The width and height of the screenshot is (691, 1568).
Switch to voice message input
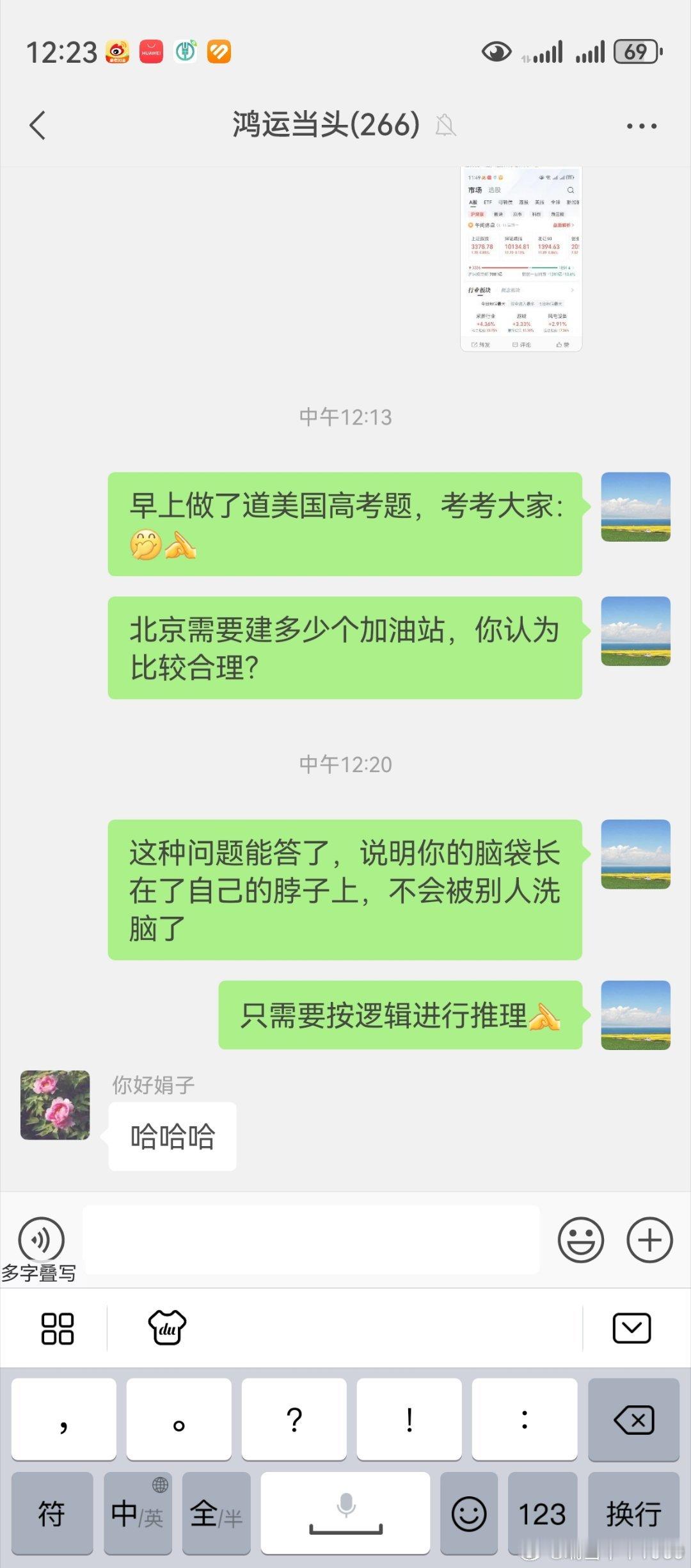pos(42,1240)
